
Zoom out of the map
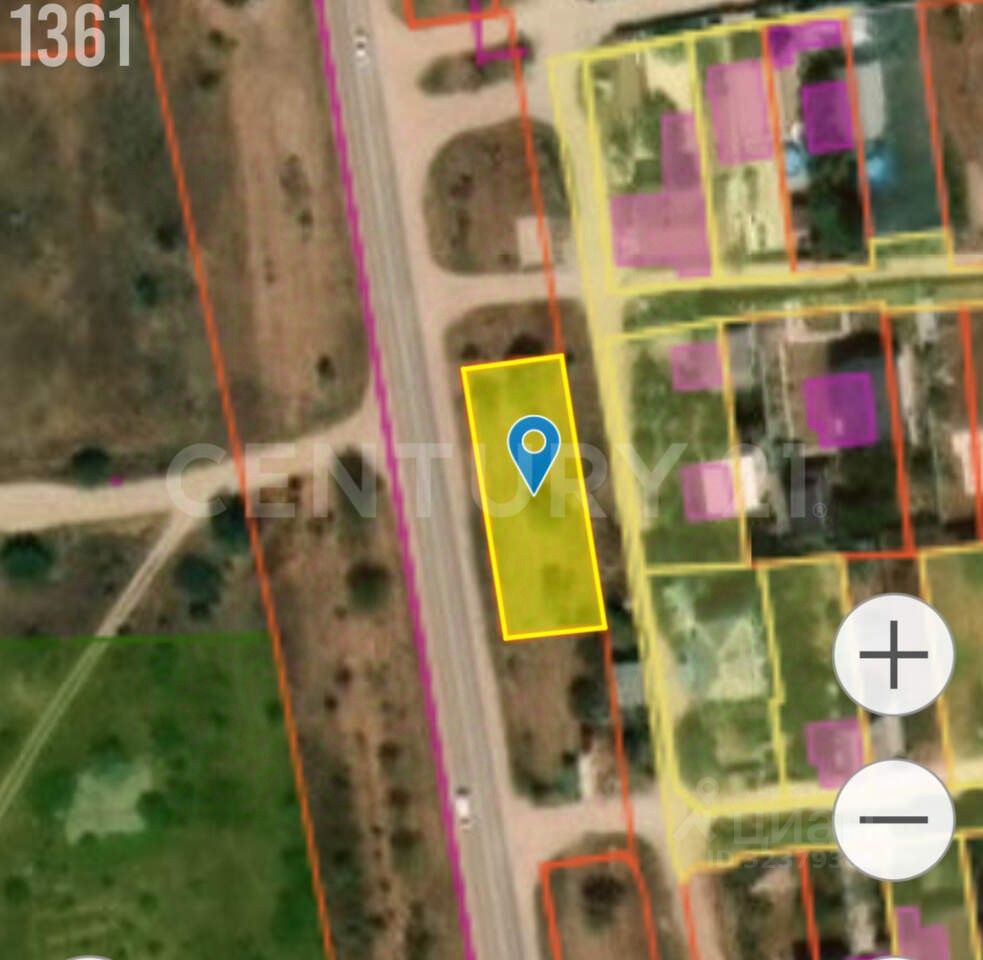893,819
